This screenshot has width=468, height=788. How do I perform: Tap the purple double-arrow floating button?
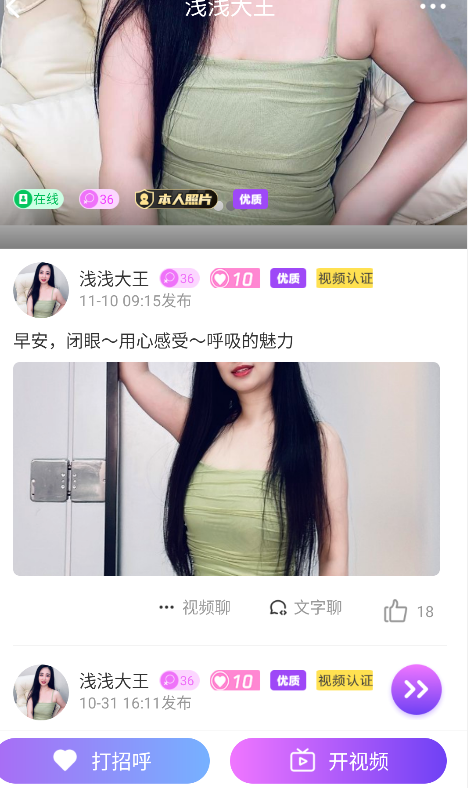click(416, 690)
